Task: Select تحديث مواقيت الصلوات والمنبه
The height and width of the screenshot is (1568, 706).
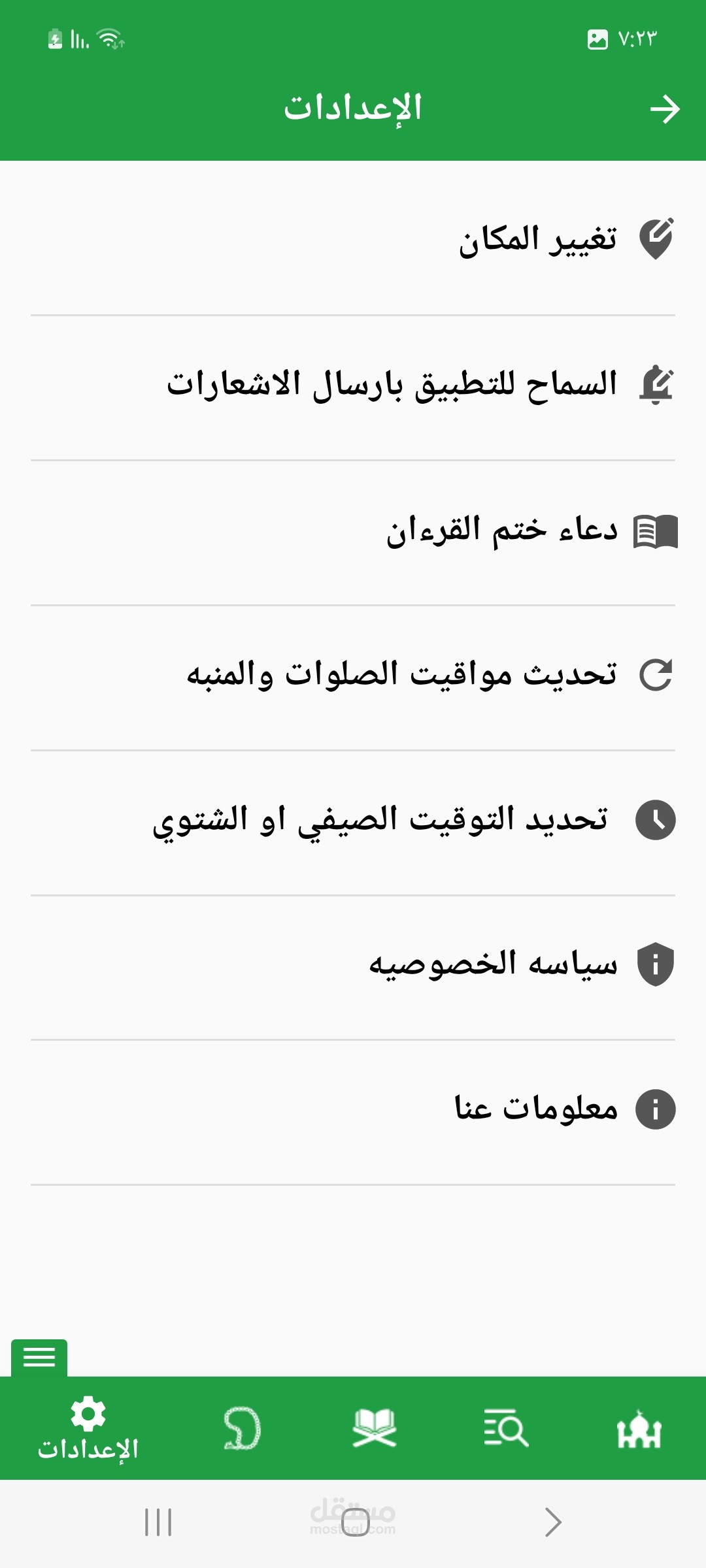Action: pyautogui.click(x=401, y=675)
